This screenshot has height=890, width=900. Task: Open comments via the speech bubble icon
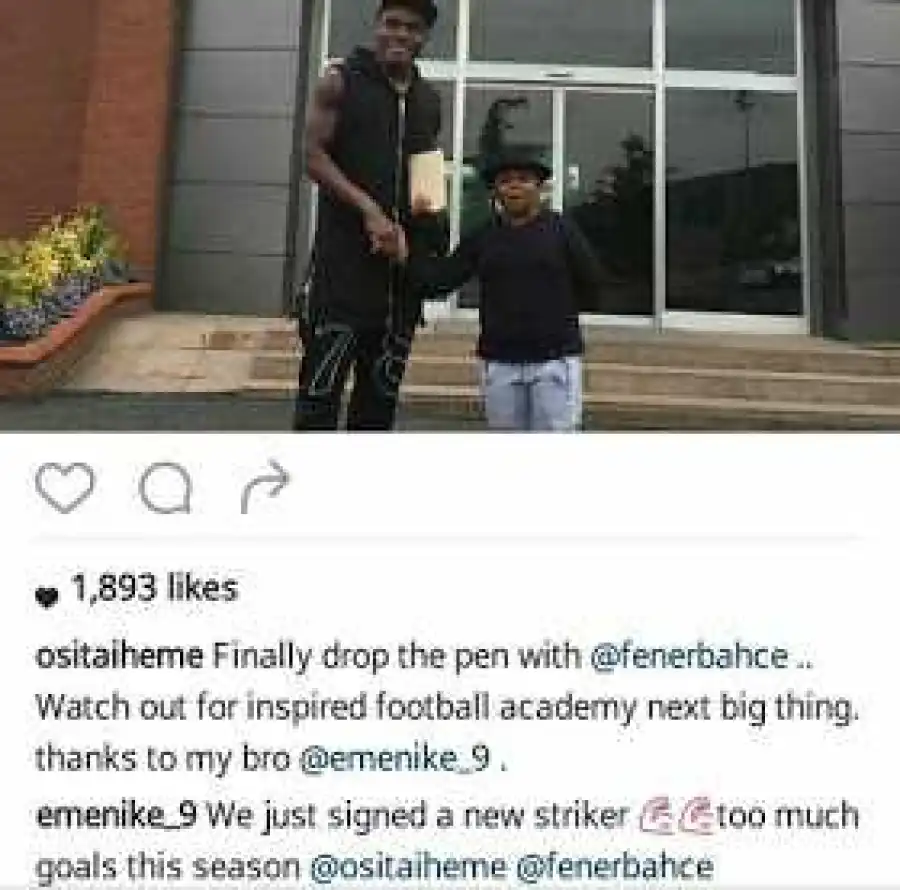(165, 489)
